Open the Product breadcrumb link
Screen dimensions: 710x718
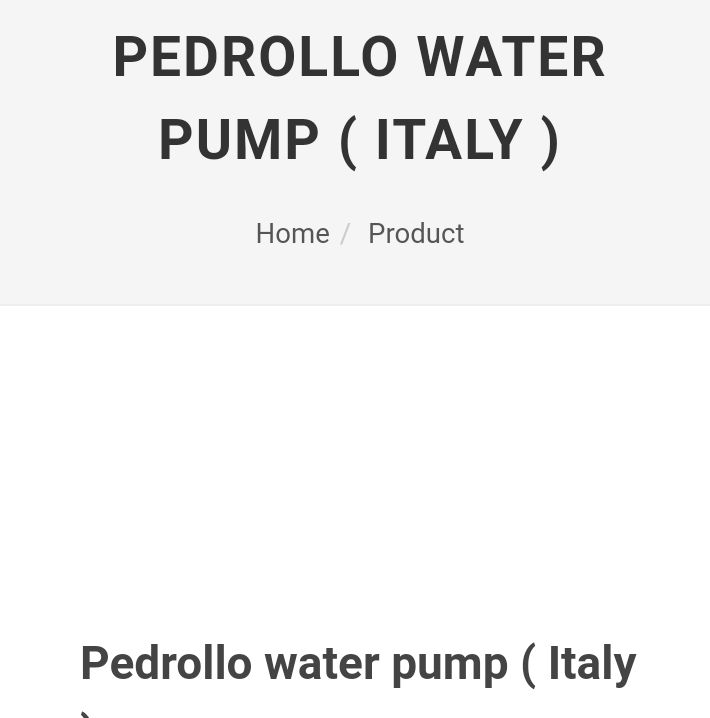click(415, 233)
